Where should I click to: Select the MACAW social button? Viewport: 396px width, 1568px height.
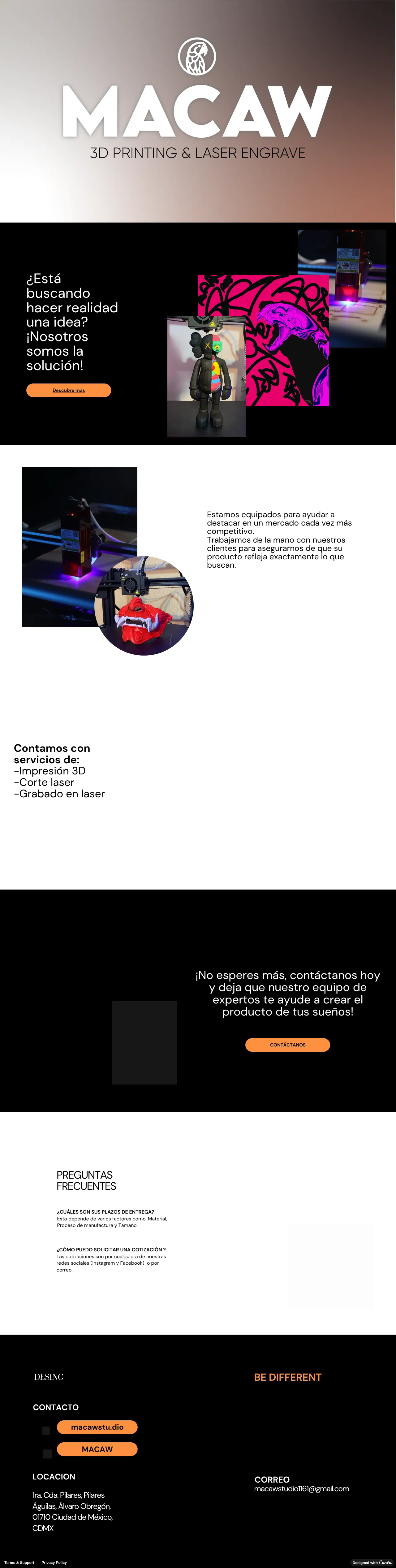(x=97, y=1449)
